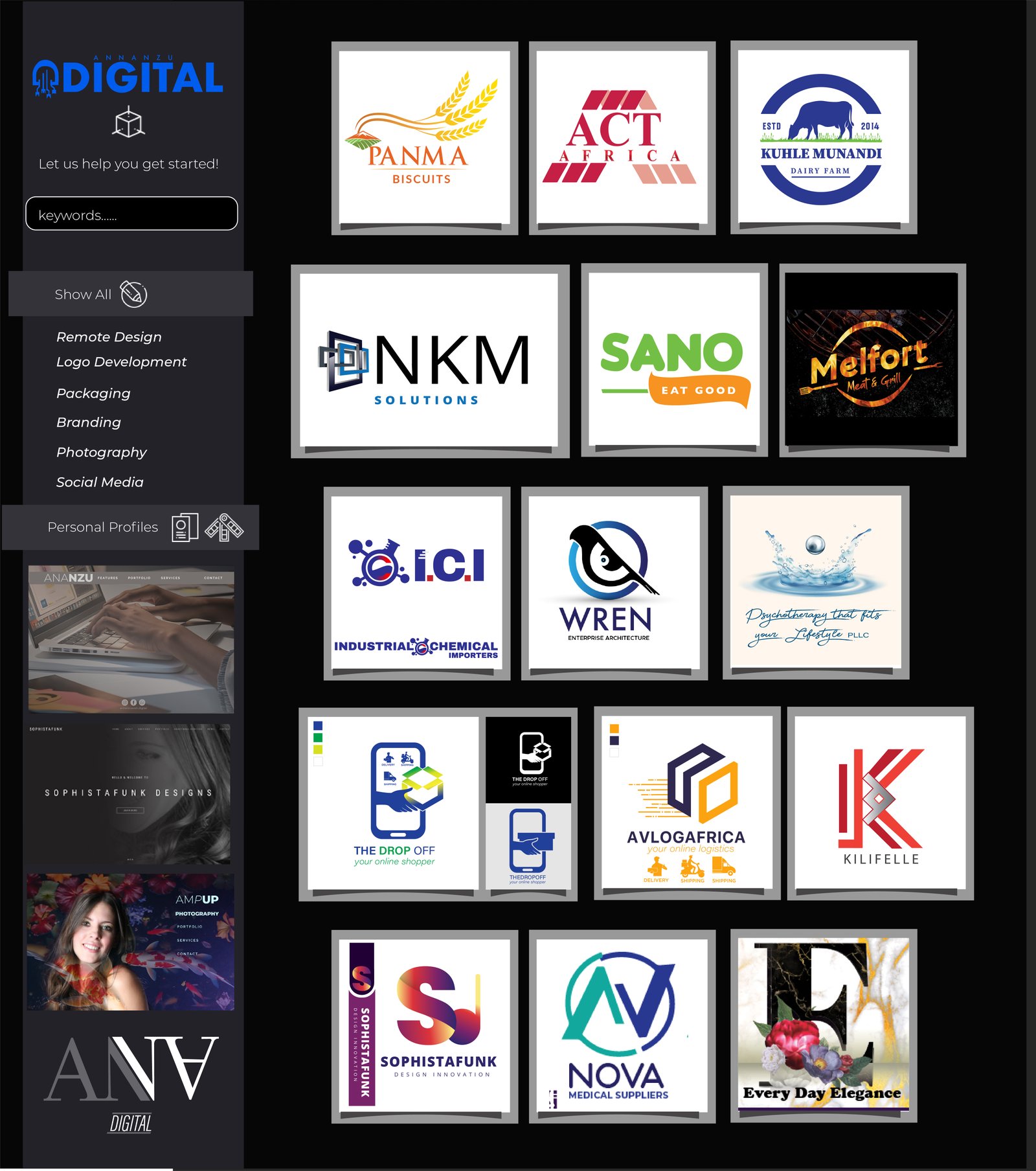
Task: Open the Panma Biscuits logo tile
Action: coord(425,138)
